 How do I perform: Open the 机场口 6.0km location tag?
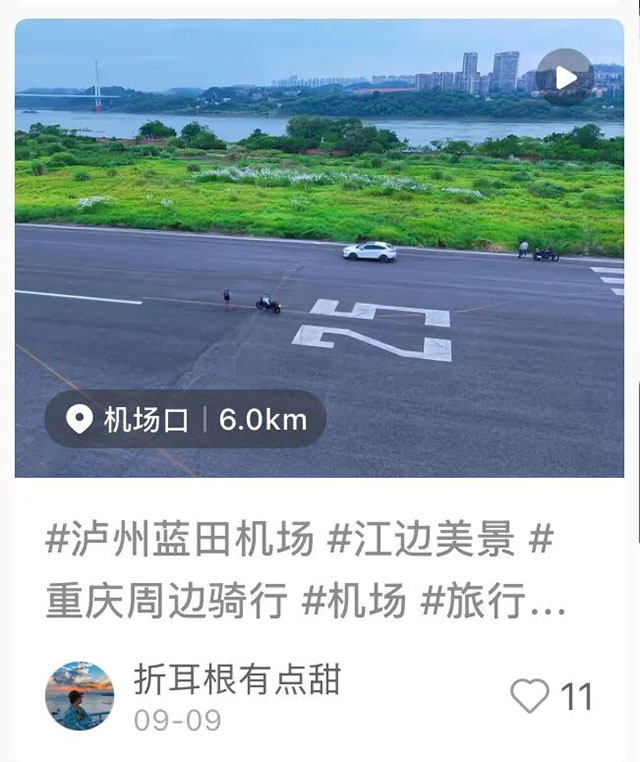coord(185,419)
